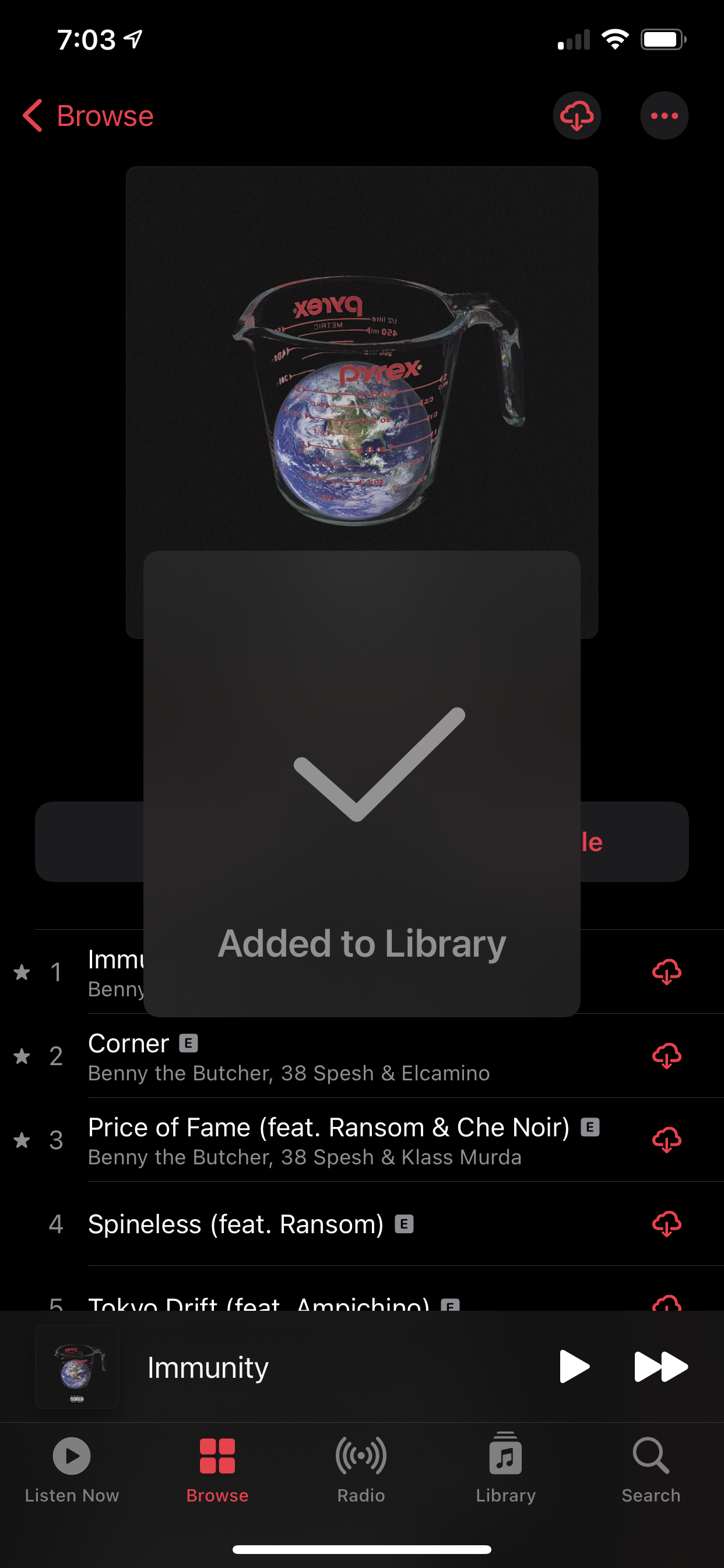Viewport: 724px width, 1568px height.
Task: Switch to the Listen Now tab
Action: (x=72, y=1468)
